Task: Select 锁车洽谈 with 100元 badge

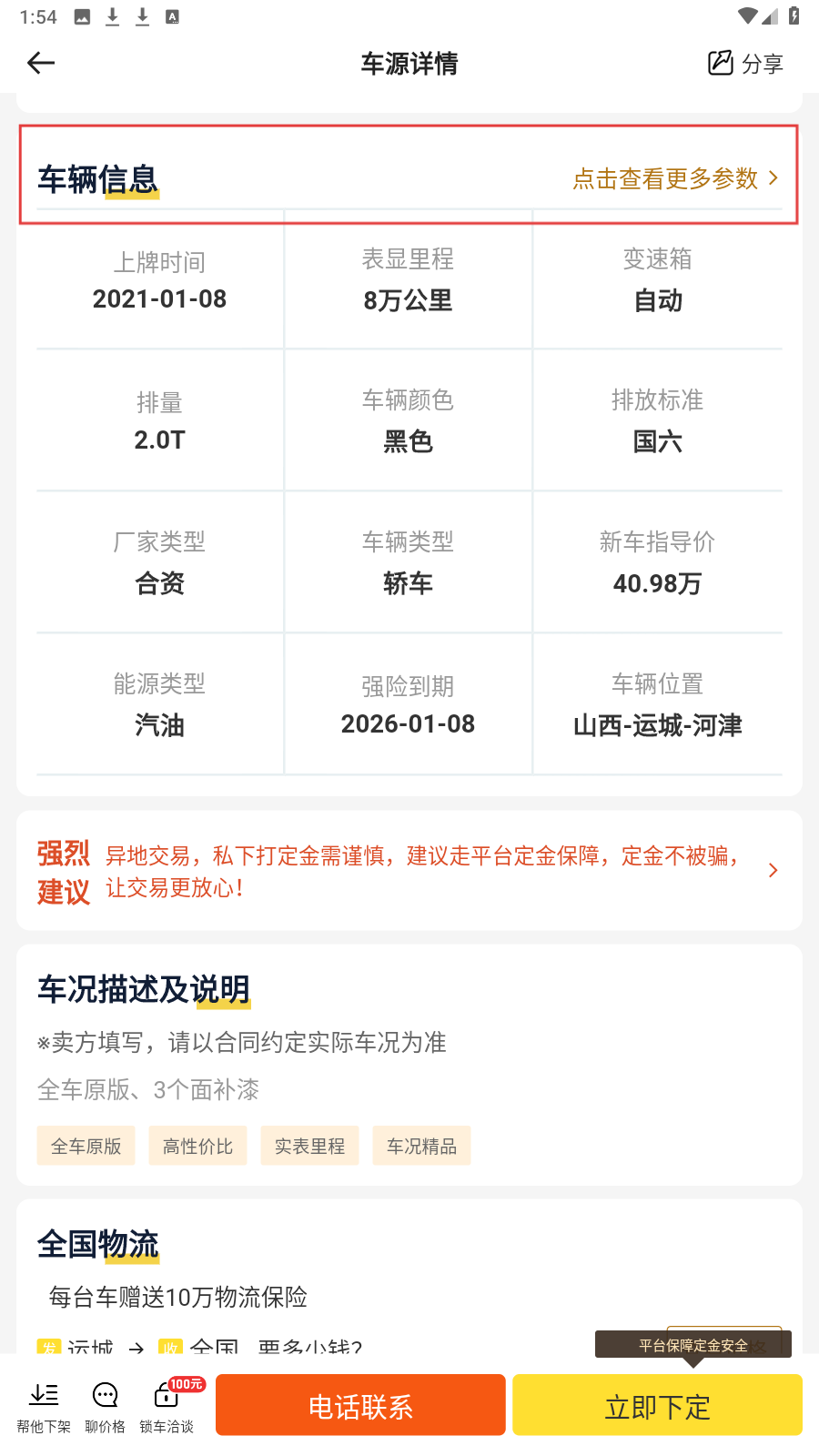Action: tap(167, 1406)
